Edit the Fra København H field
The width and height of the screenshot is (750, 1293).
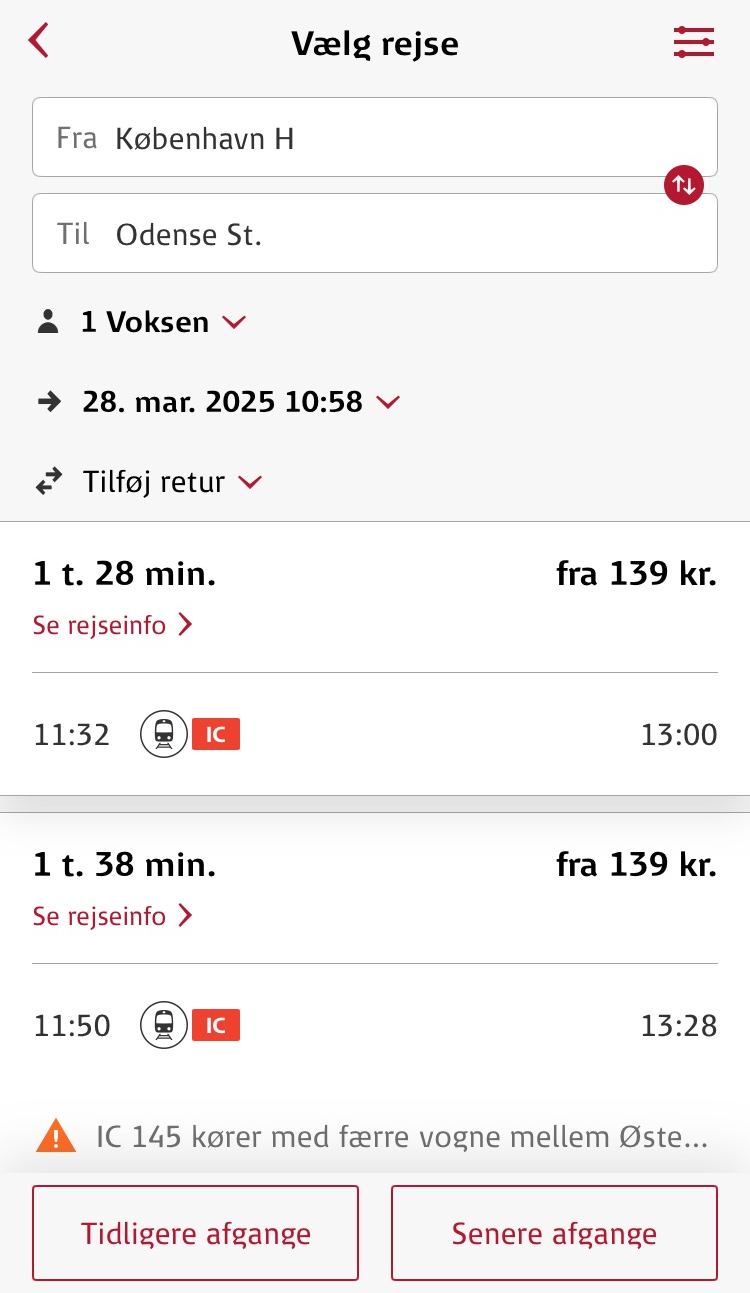coord(374,138)
